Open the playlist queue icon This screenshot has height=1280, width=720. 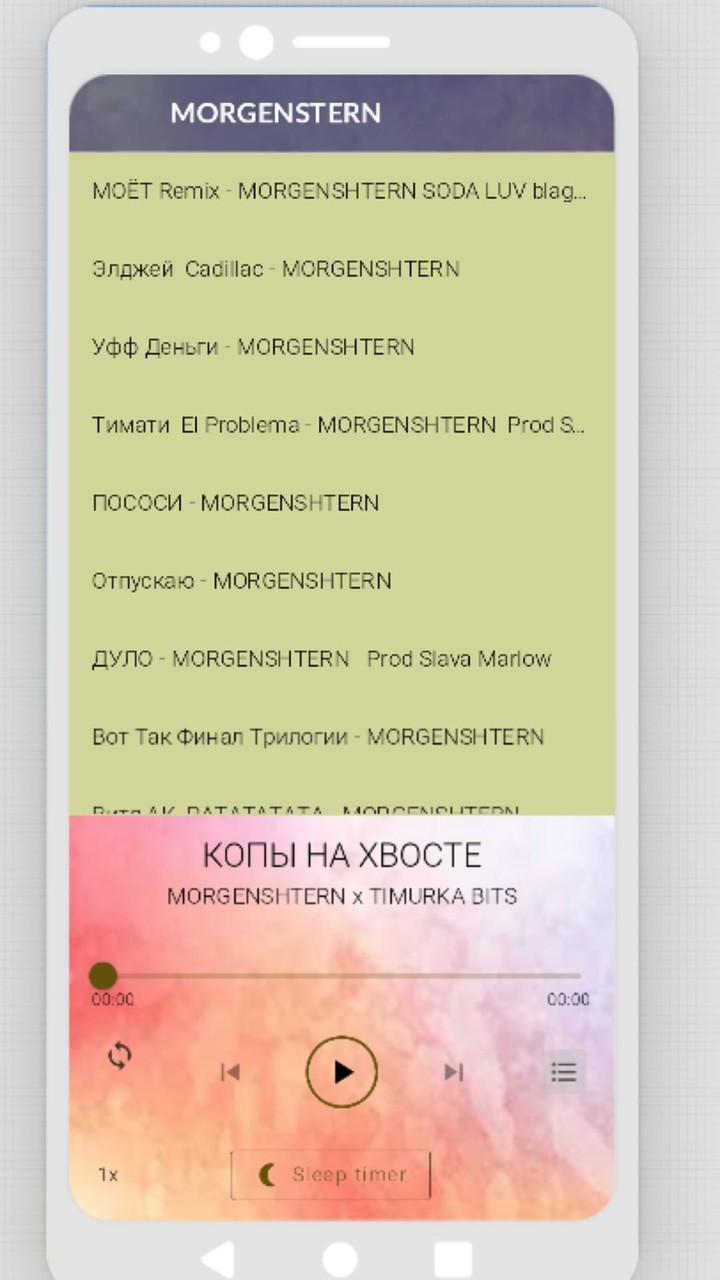(564, 1071)
